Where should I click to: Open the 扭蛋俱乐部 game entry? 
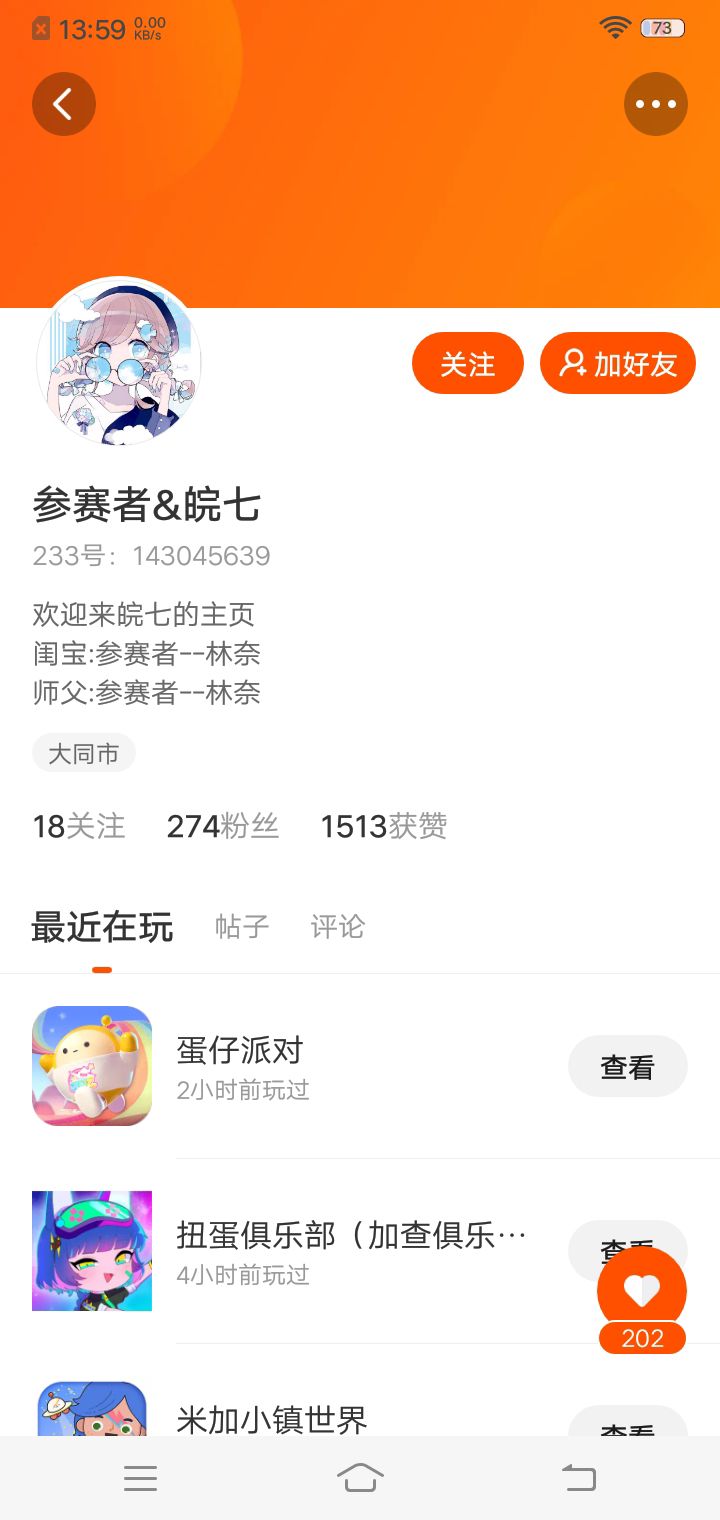pyautogui.click(x=360, y=1251)
